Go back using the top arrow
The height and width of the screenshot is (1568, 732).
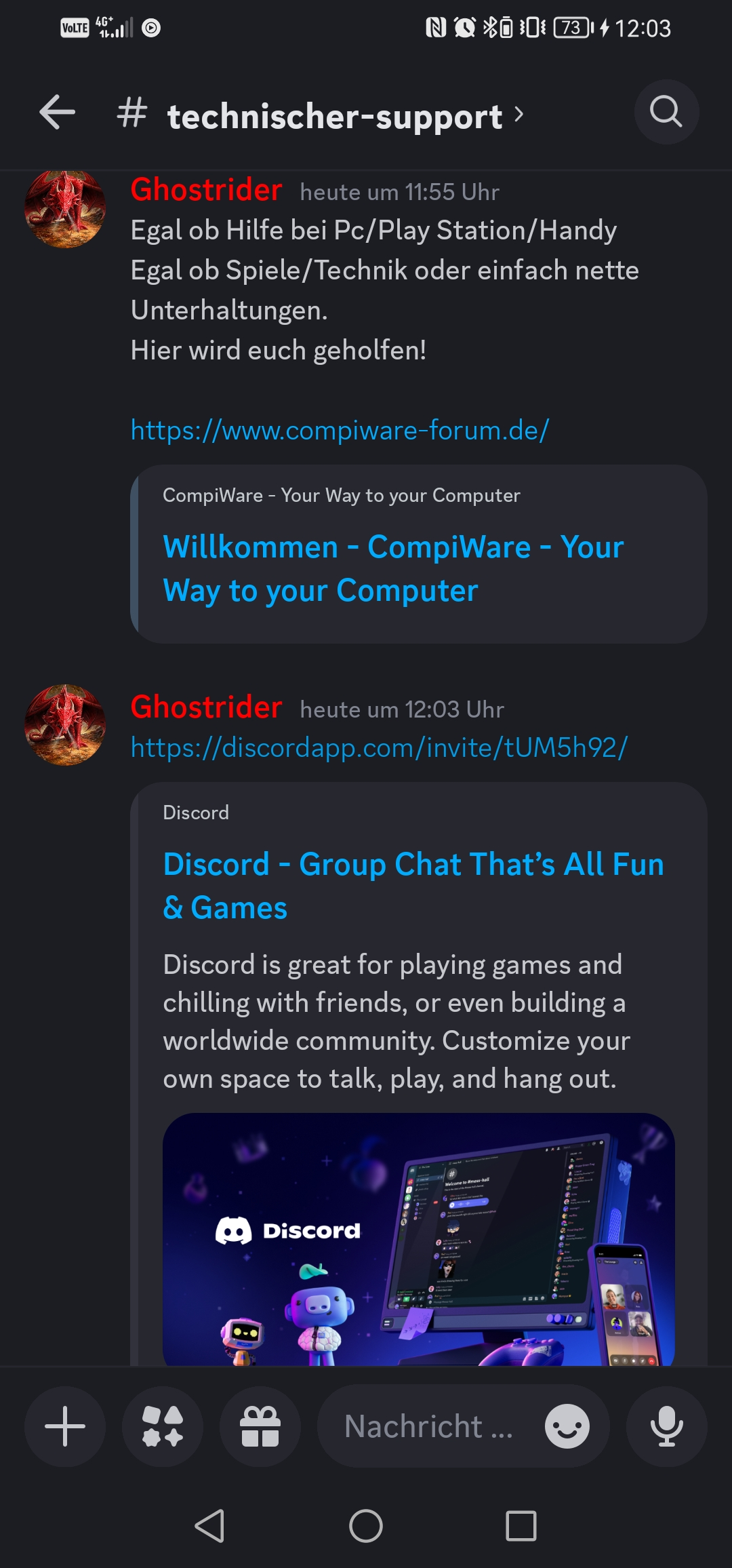click(x=58, y=113)
